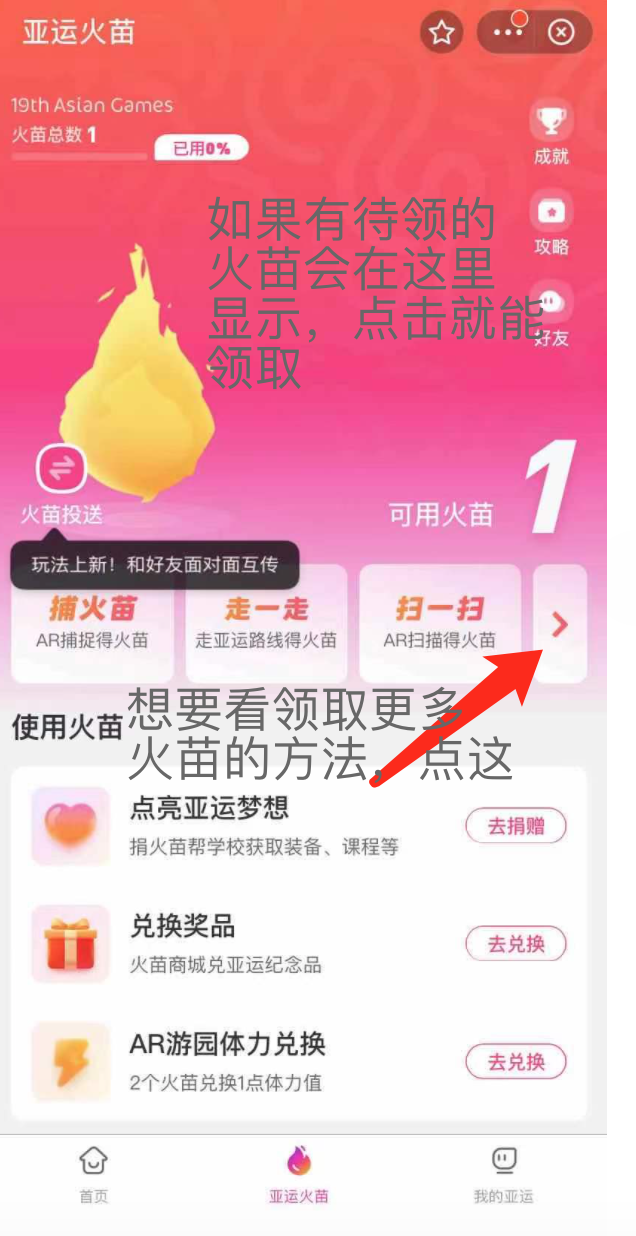Open the 攻略 guide
This screenshot has width=636, height=1236.
pyautogui.click(x=551, y=223)
